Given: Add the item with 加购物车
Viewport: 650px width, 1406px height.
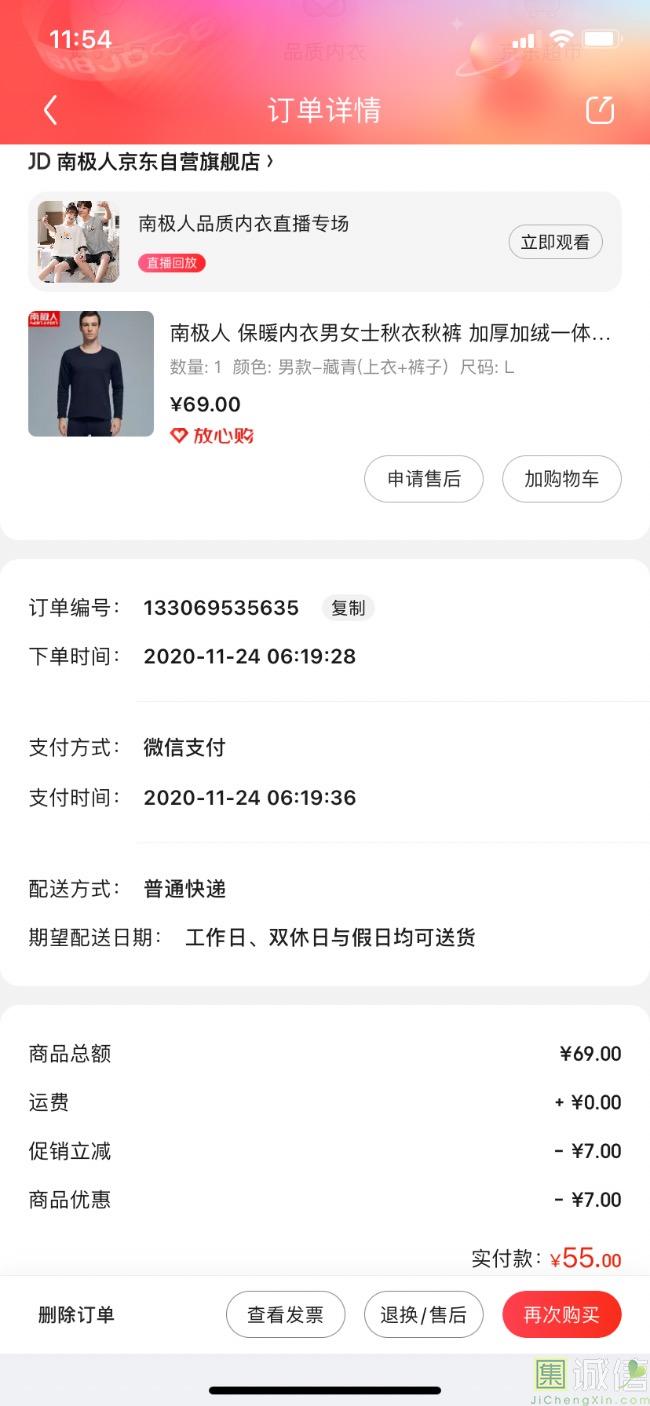Looking at the screenshot, I should click(x=561, y=479).
